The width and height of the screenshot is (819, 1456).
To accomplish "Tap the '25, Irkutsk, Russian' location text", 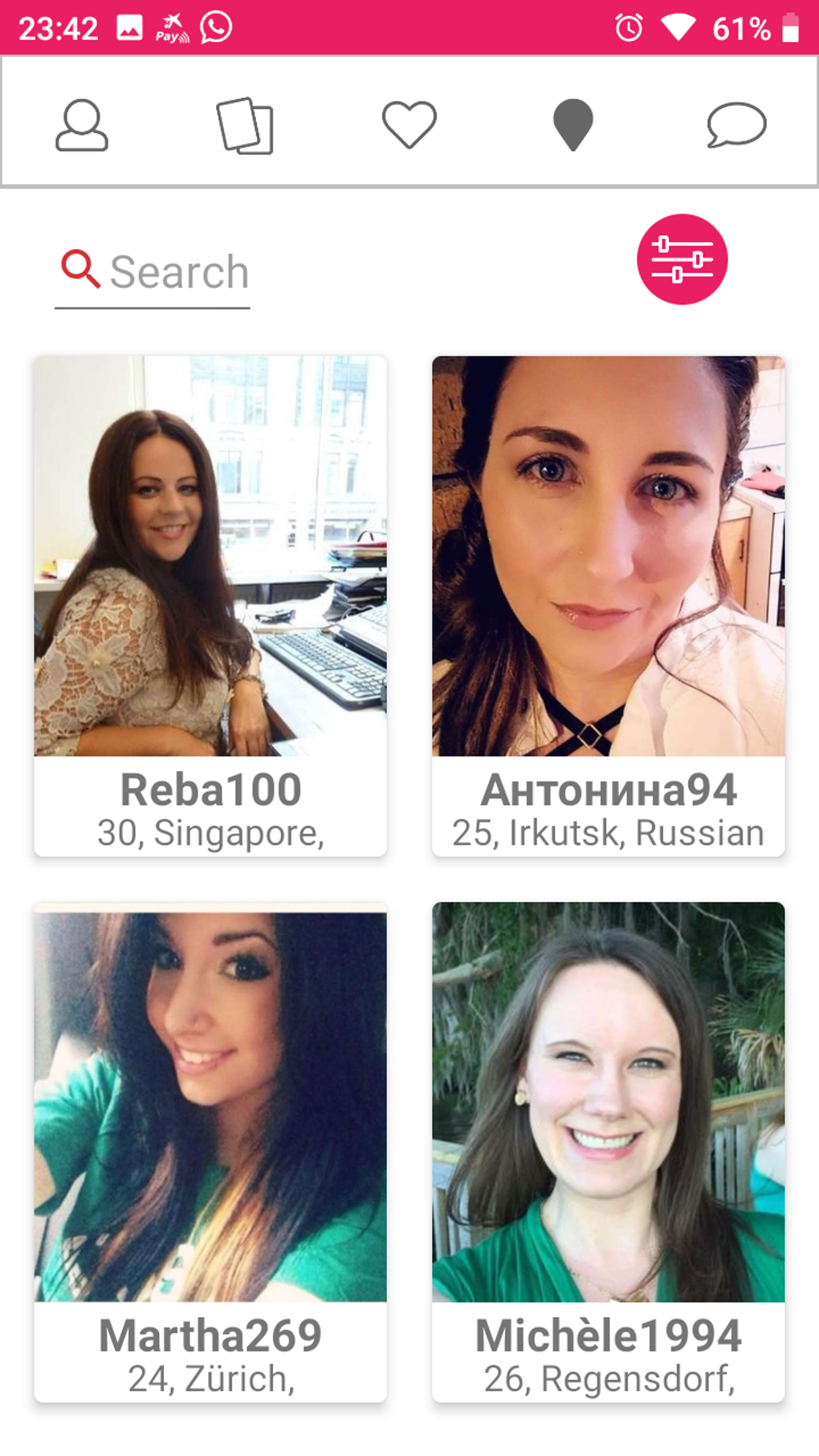I will pos(608,833).
